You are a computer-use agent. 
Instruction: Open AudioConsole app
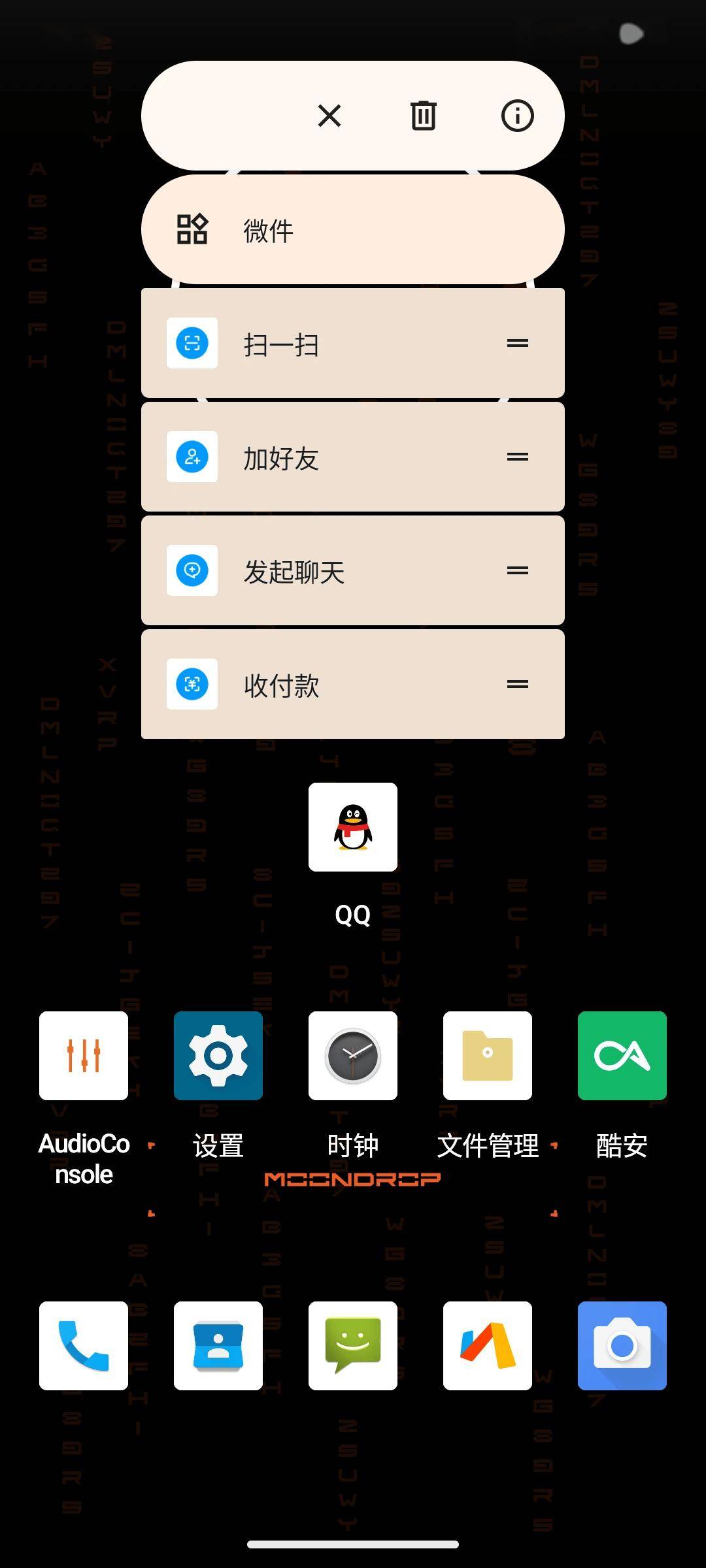(84, 1056)
